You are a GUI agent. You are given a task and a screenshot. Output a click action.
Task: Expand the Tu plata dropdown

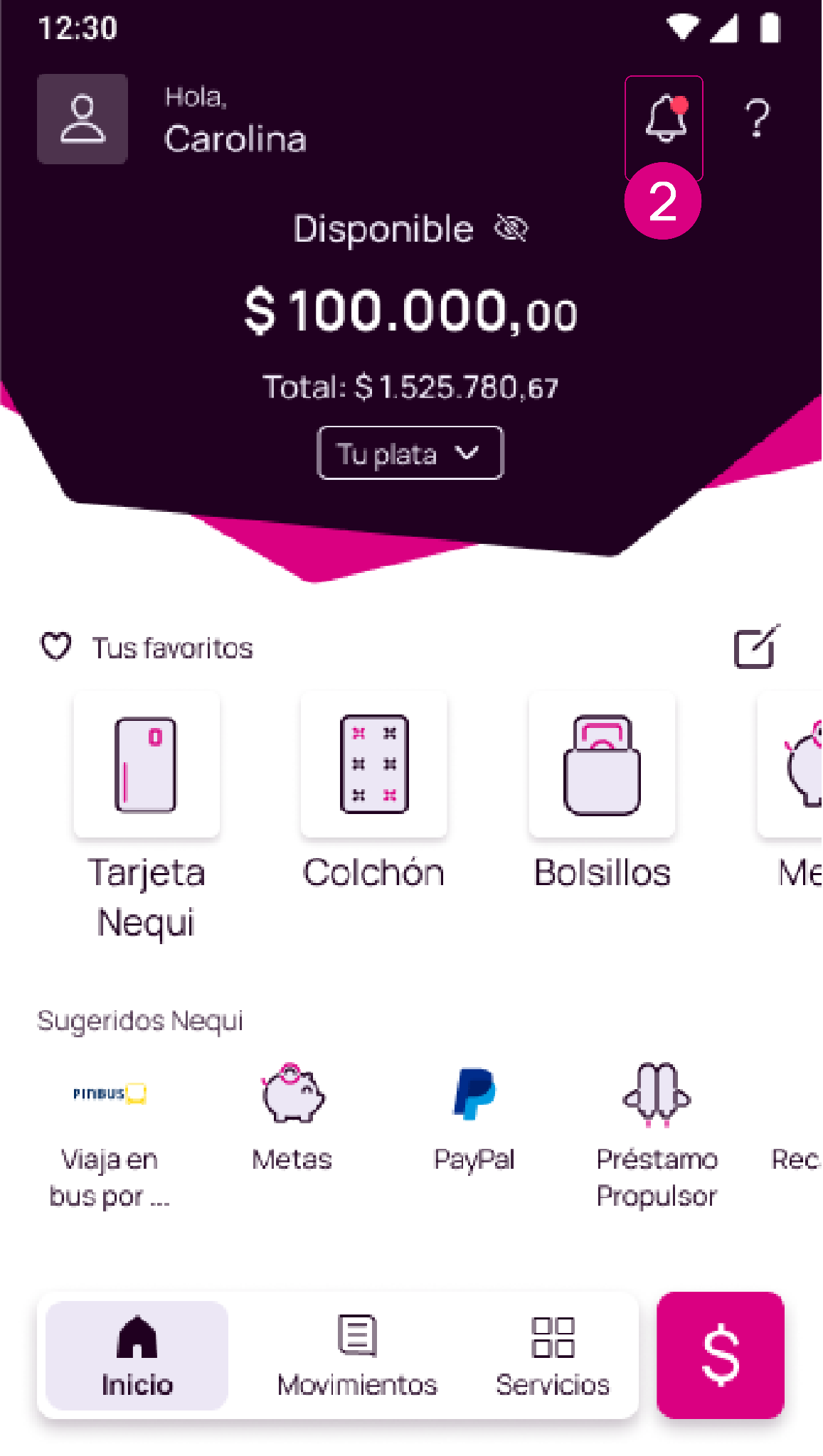(x=410, y=453)
